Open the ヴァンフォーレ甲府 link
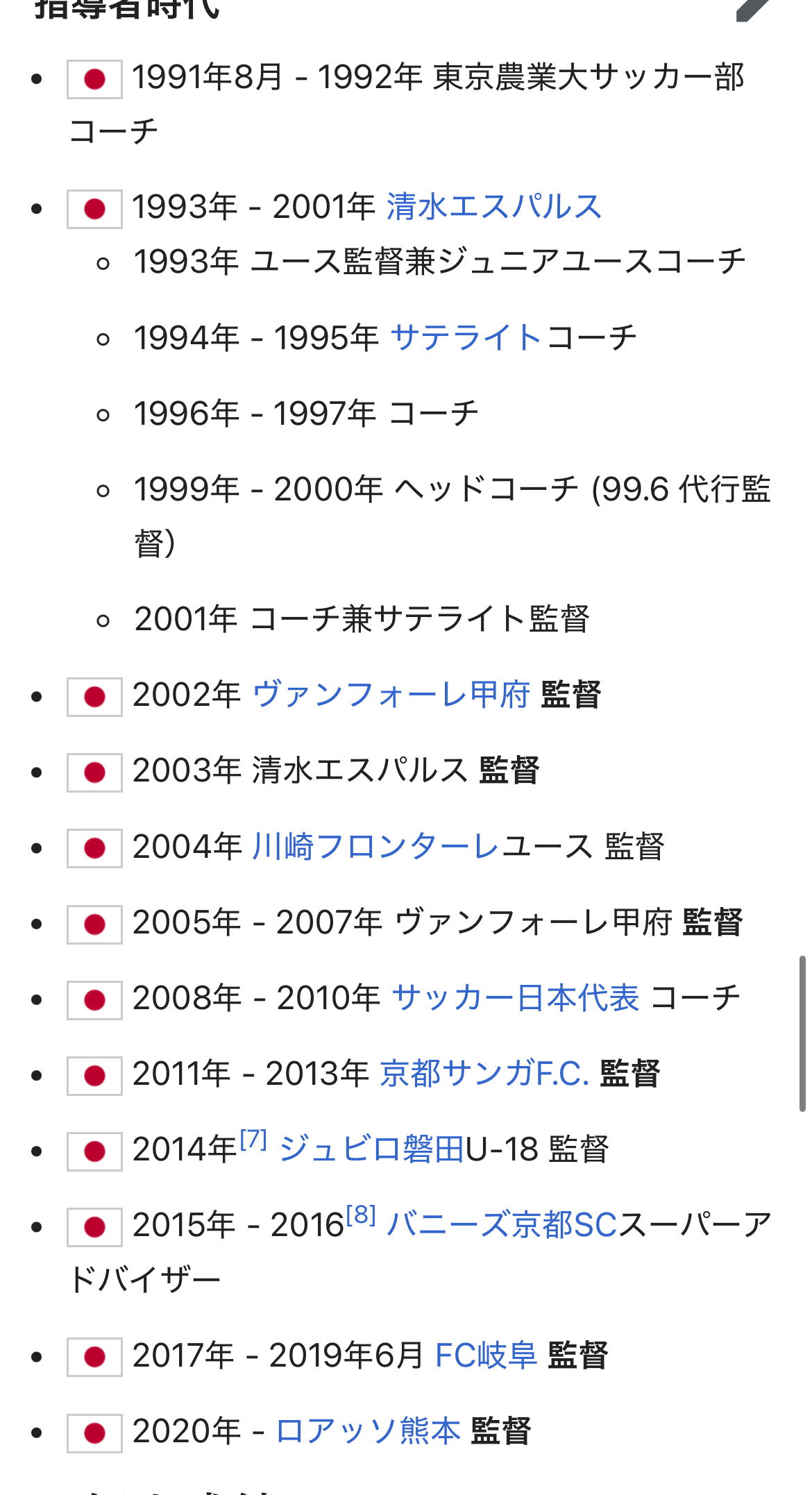Viewport: 812px width, 1495px height. click(391, 695)
